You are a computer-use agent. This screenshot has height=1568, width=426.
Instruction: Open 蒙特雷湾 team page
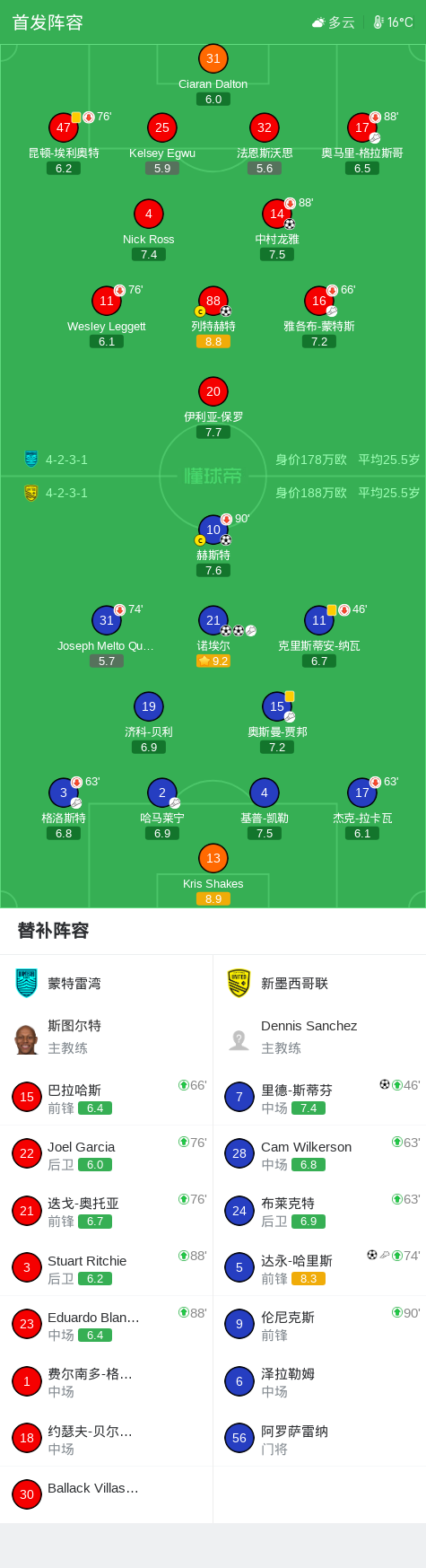click(107, 984)
